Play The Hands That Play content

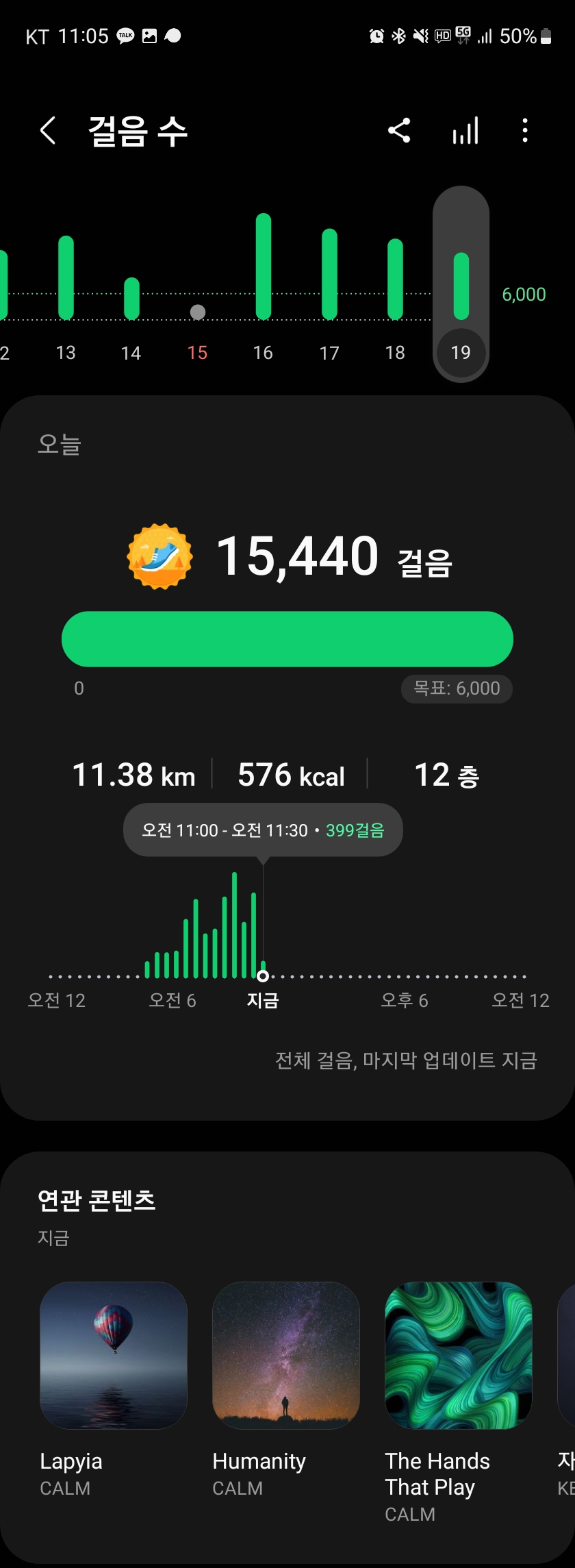coord(459,1355)
